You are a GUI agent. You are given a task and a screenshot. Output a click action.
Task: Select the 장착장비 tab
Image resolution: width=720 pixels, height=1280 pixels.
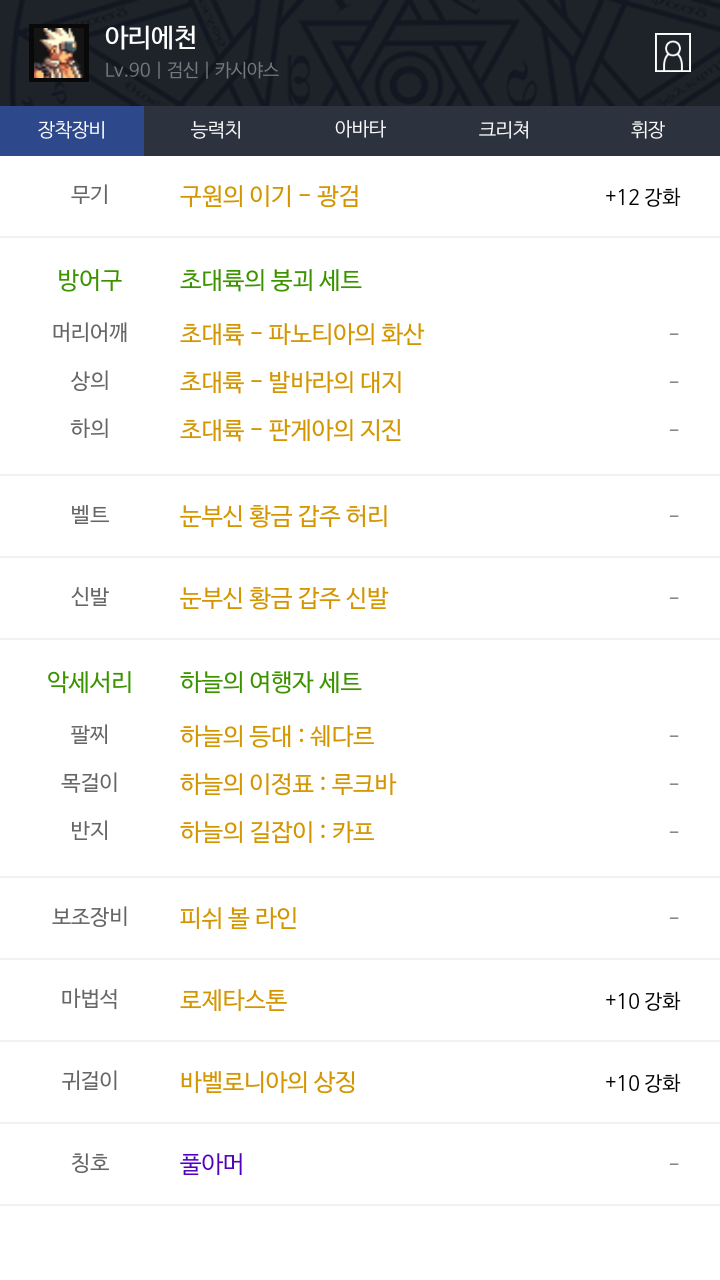(x=72, y=130)
